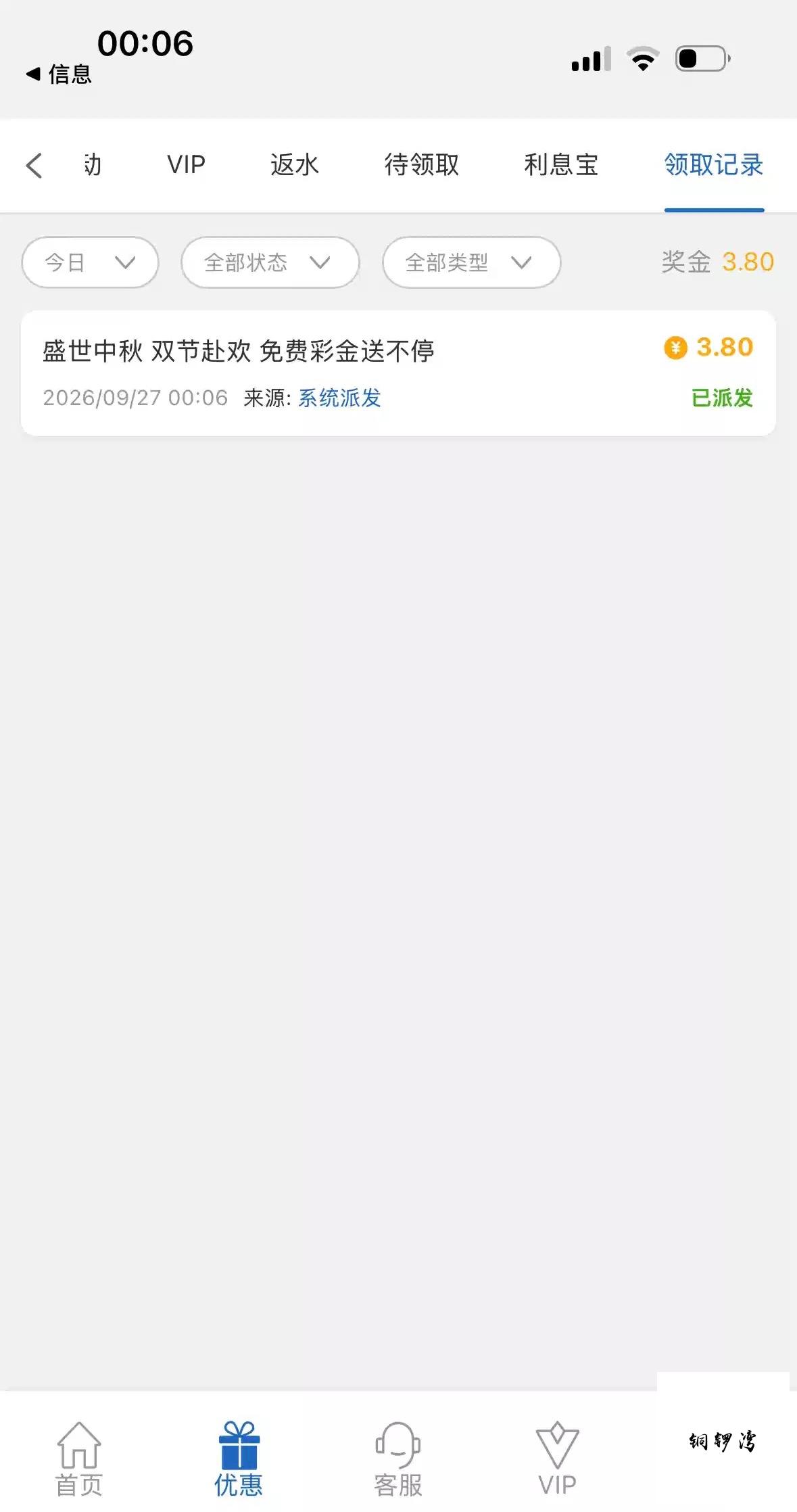
Task: Open the 盛世中秋 bonus record
Action: [398, 373]
